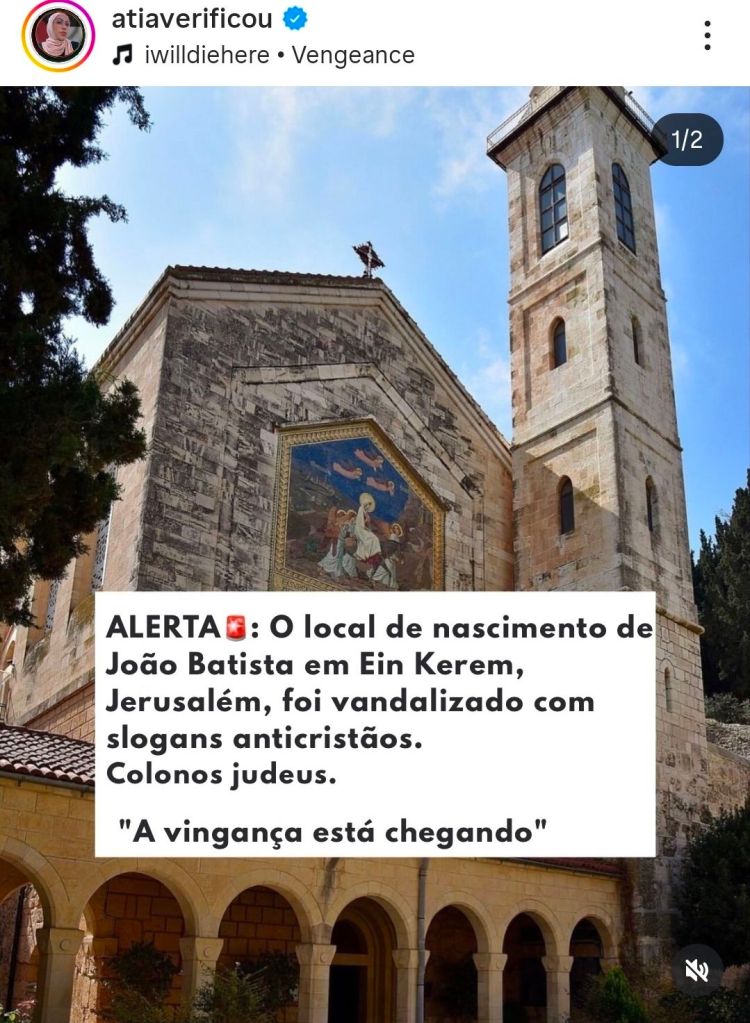Open the audio track iwilldiehere • Vengeance
The width and height of the screenshot is (750, 1023).
(278, 55)
